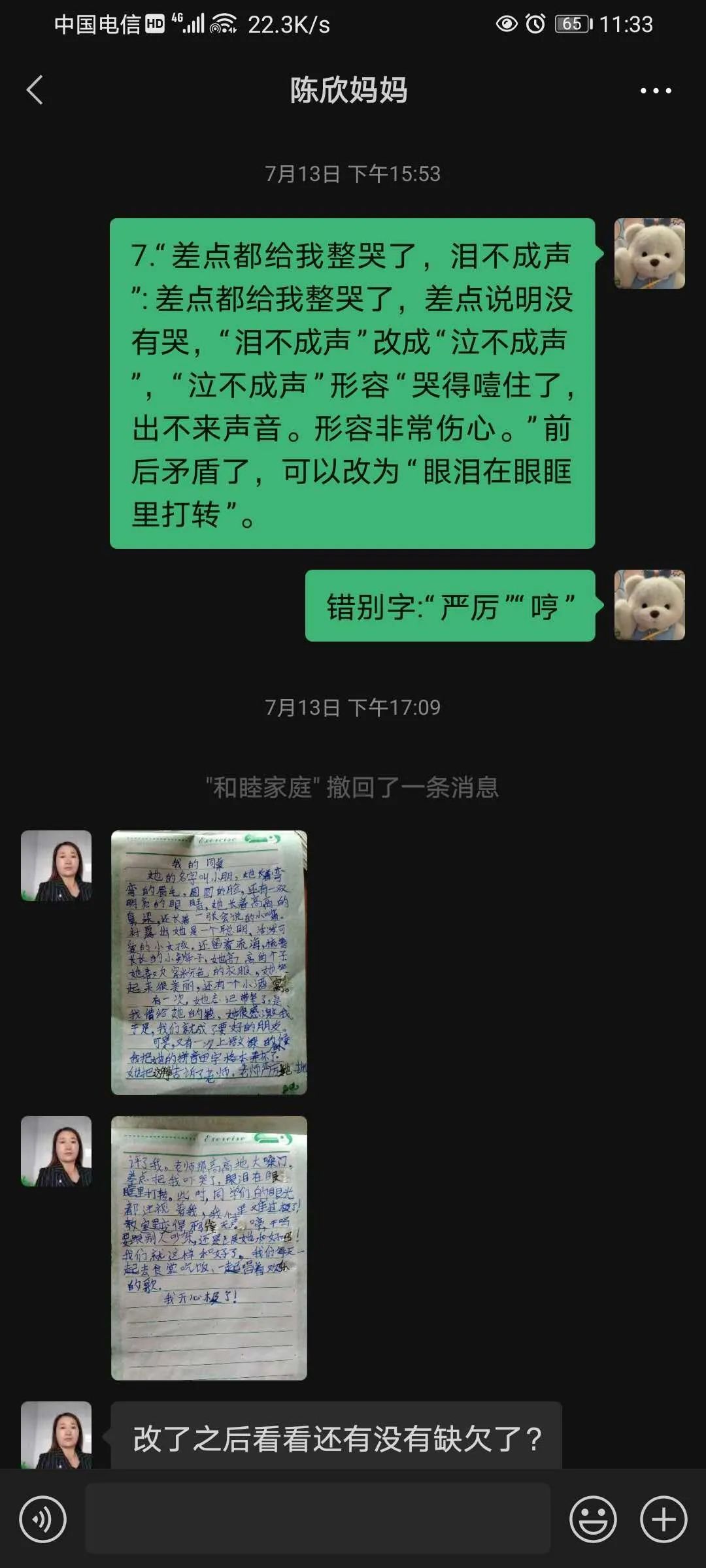The height and width of the screenshot is (1568, 706).
Task: View the essay photo titled 我的同桌
Action: pyautogui.click(x=209, y=962)
